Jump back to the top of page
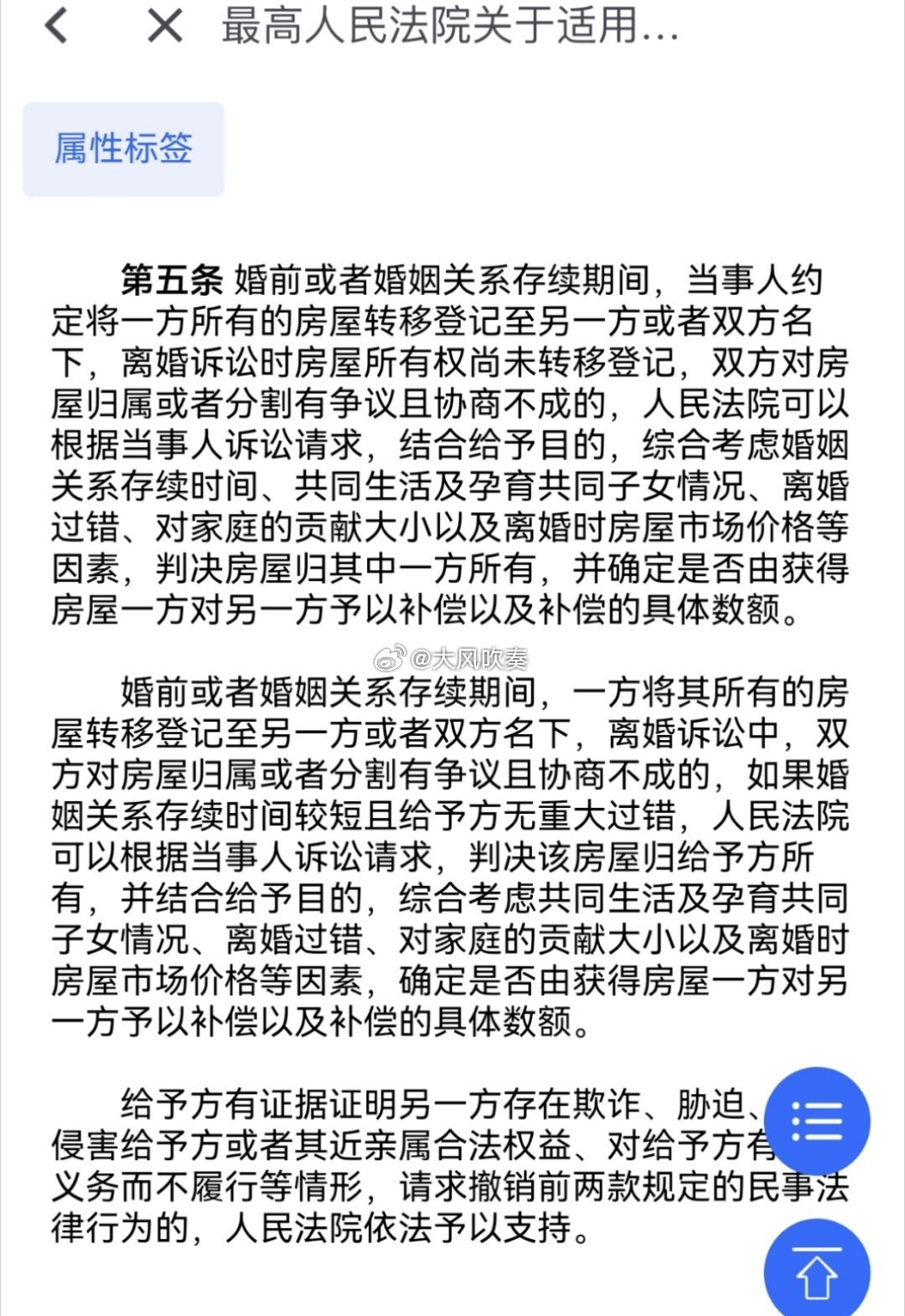Viewport: 905px width, 1316px height. coord(816,1271)
